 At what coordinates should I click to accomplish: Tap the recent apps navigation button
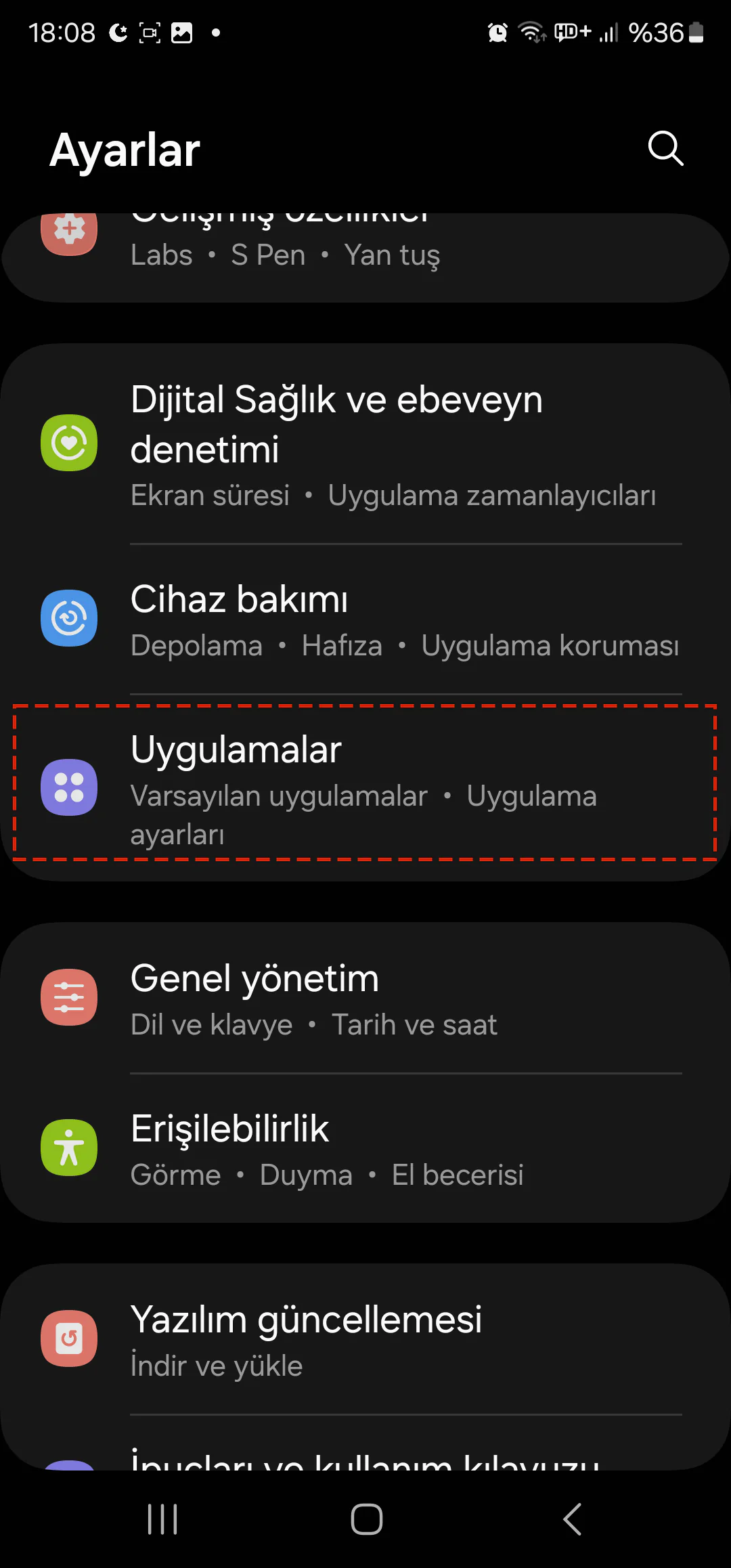[161, 1518]
